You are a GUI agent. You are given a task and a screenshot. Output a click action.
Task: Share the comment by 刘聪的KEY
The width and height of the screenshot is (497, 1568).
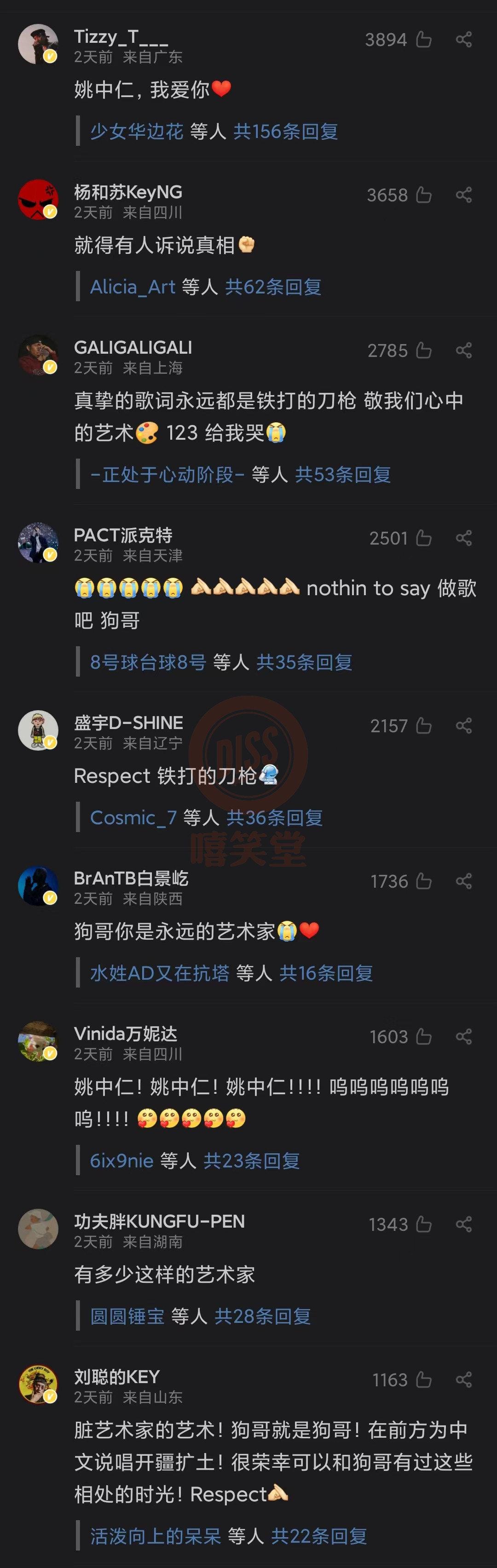(x=463, y=1380)
